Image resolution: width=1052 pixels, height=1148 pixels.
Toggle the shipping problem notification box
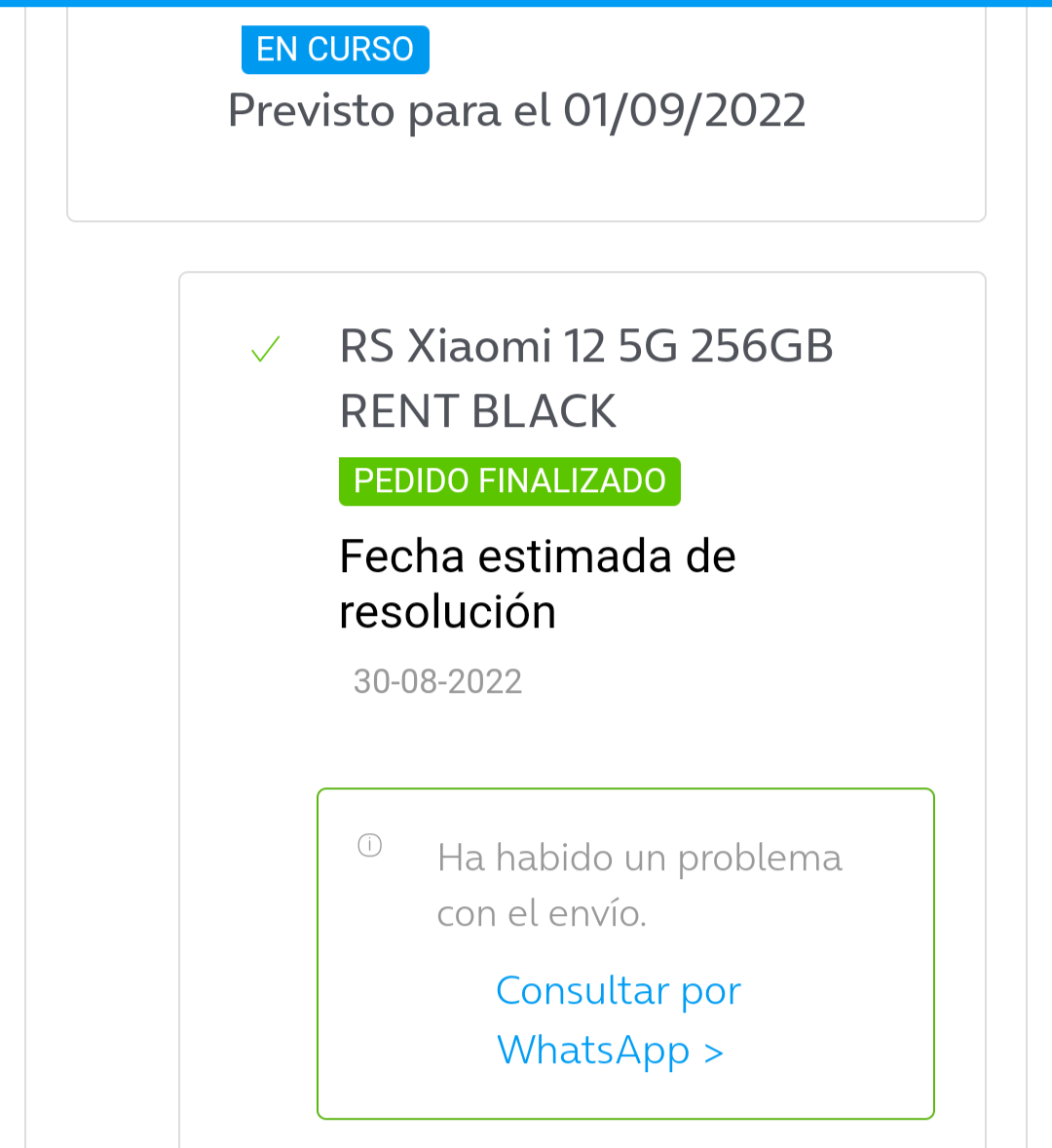[x=624, y=951]
